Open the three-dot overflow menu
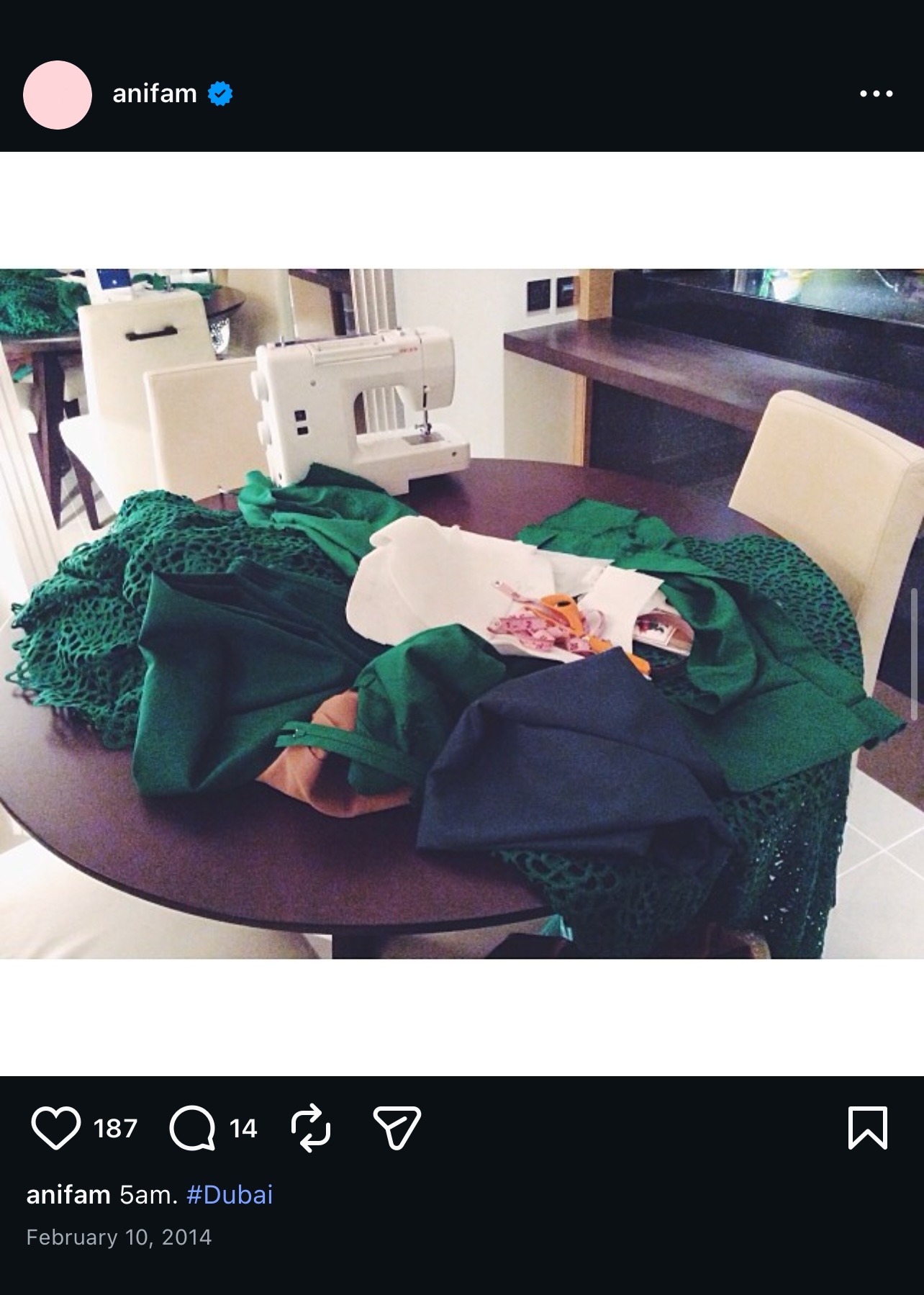This screenshot has height=1295, width=924. click(876, 94)
